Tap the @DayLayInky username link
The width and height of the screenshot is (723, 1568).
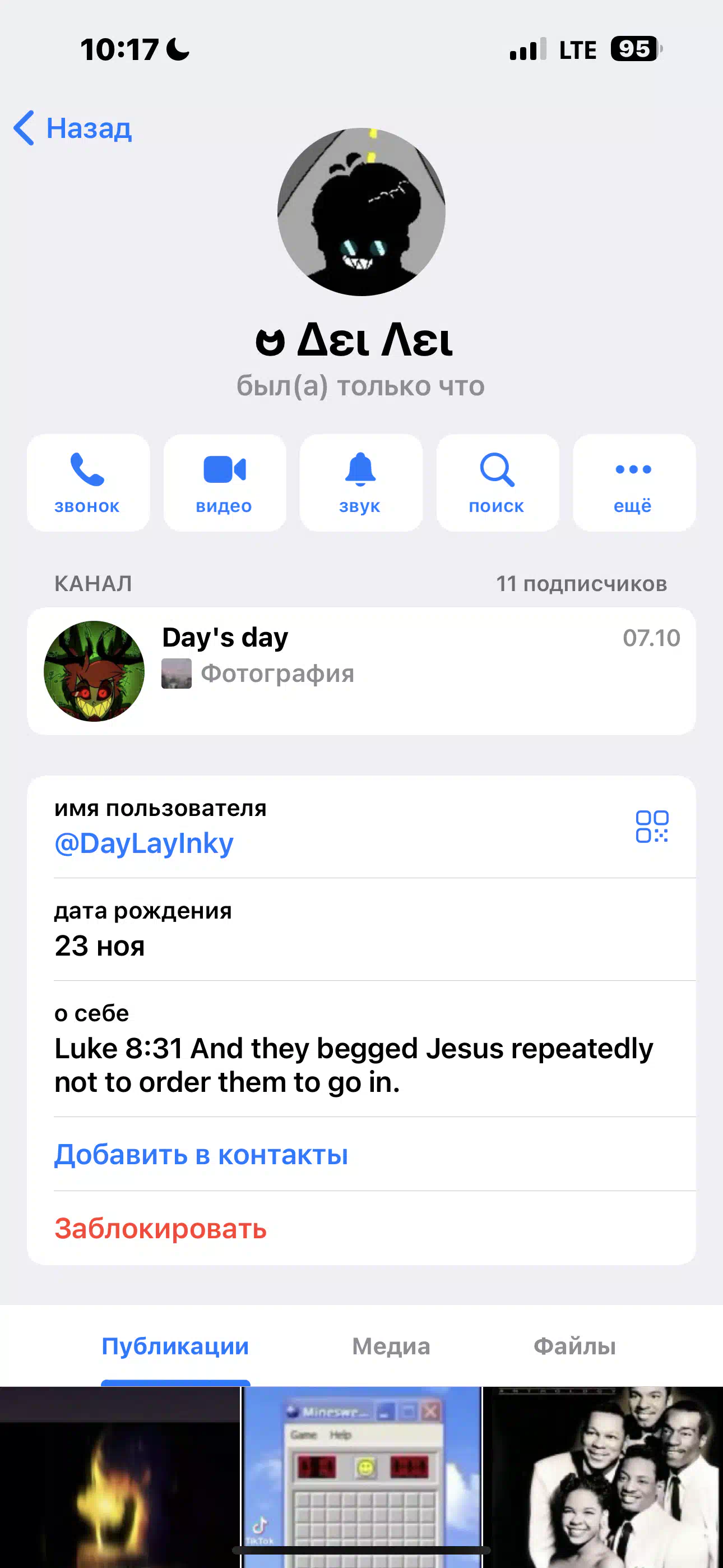click(x=144, y=843)
